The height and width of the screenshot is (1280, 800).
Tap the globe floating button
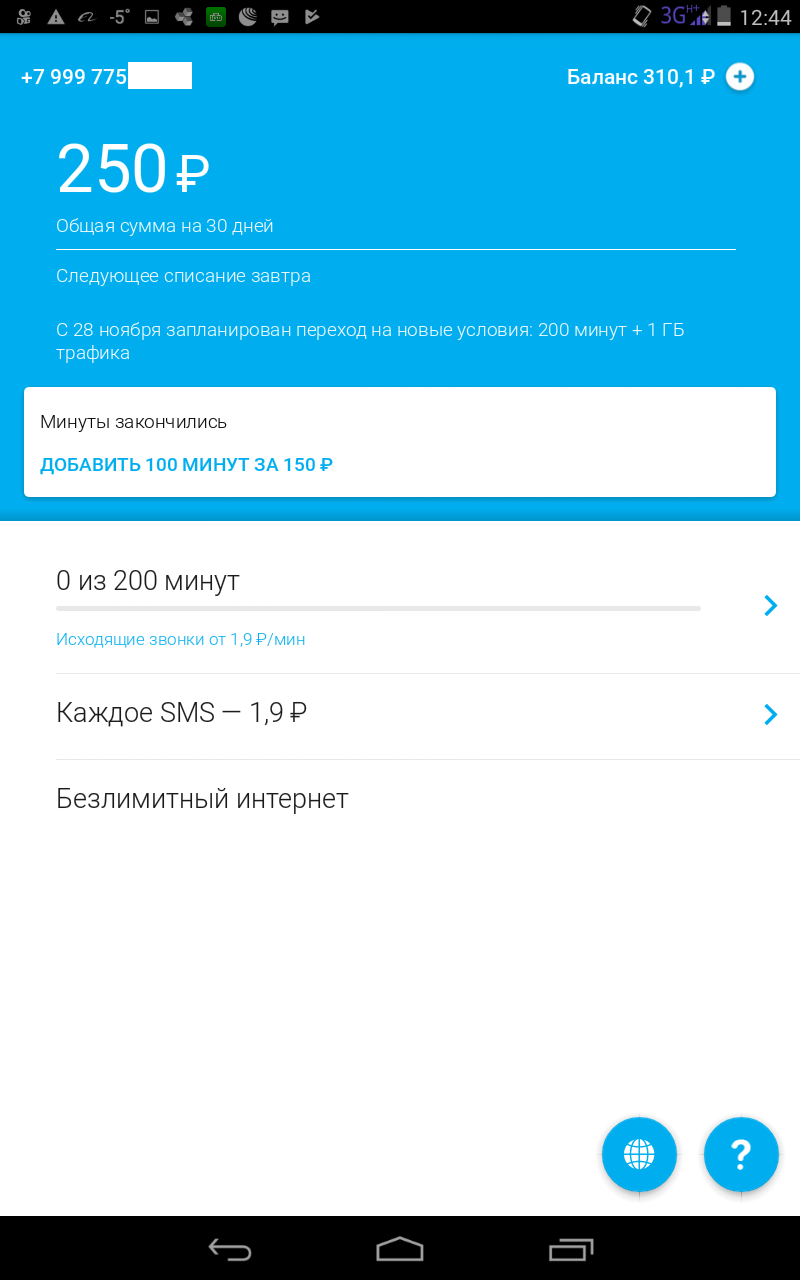(x=639, y=1154)
